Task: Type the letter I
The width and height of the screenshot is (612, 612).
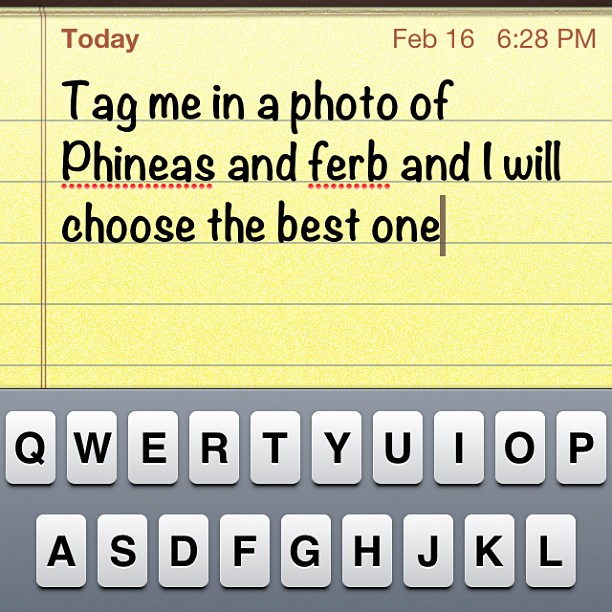Action: 459,447
